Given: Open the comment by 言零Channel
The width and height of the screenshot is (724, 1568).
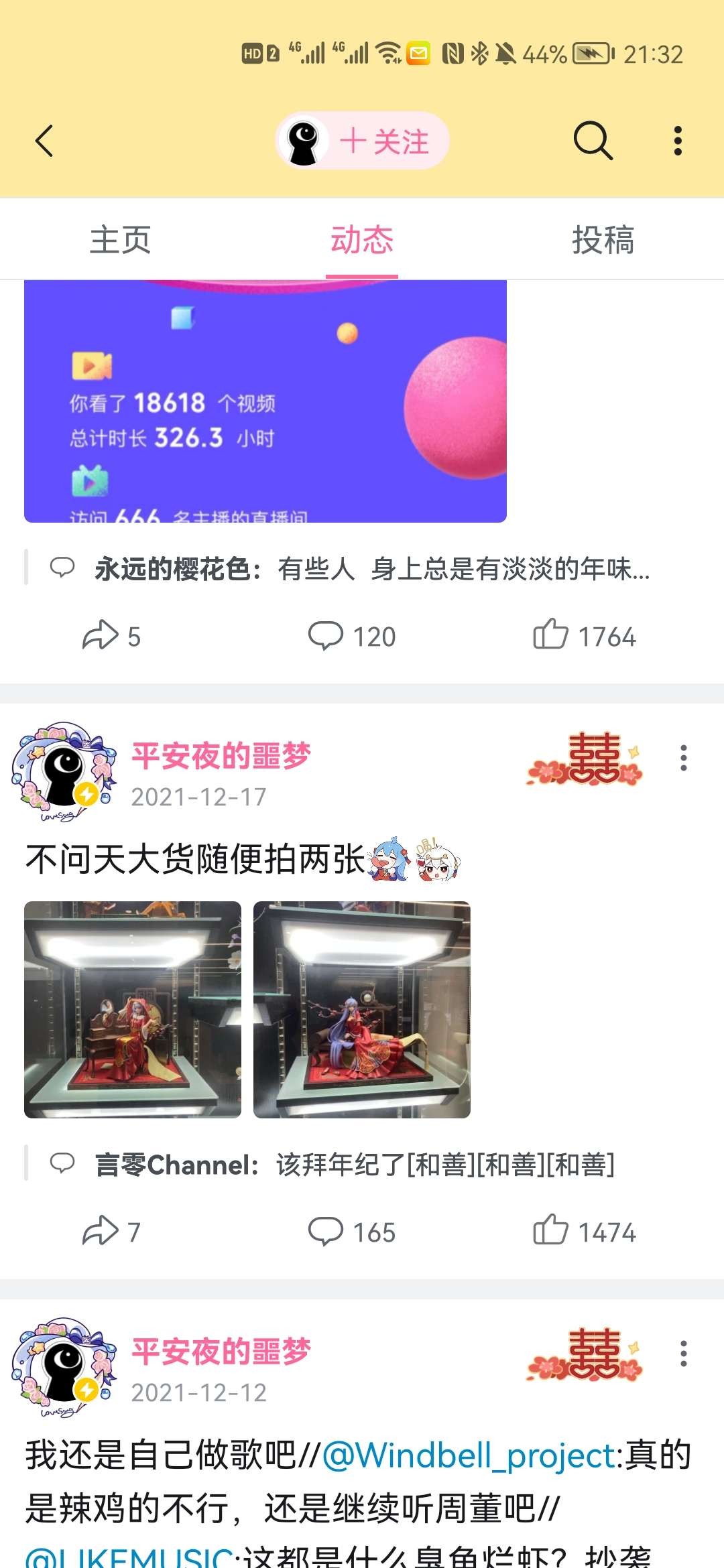Looking at the screenshot, I should pyautogui.click(x=355, y=1165).
